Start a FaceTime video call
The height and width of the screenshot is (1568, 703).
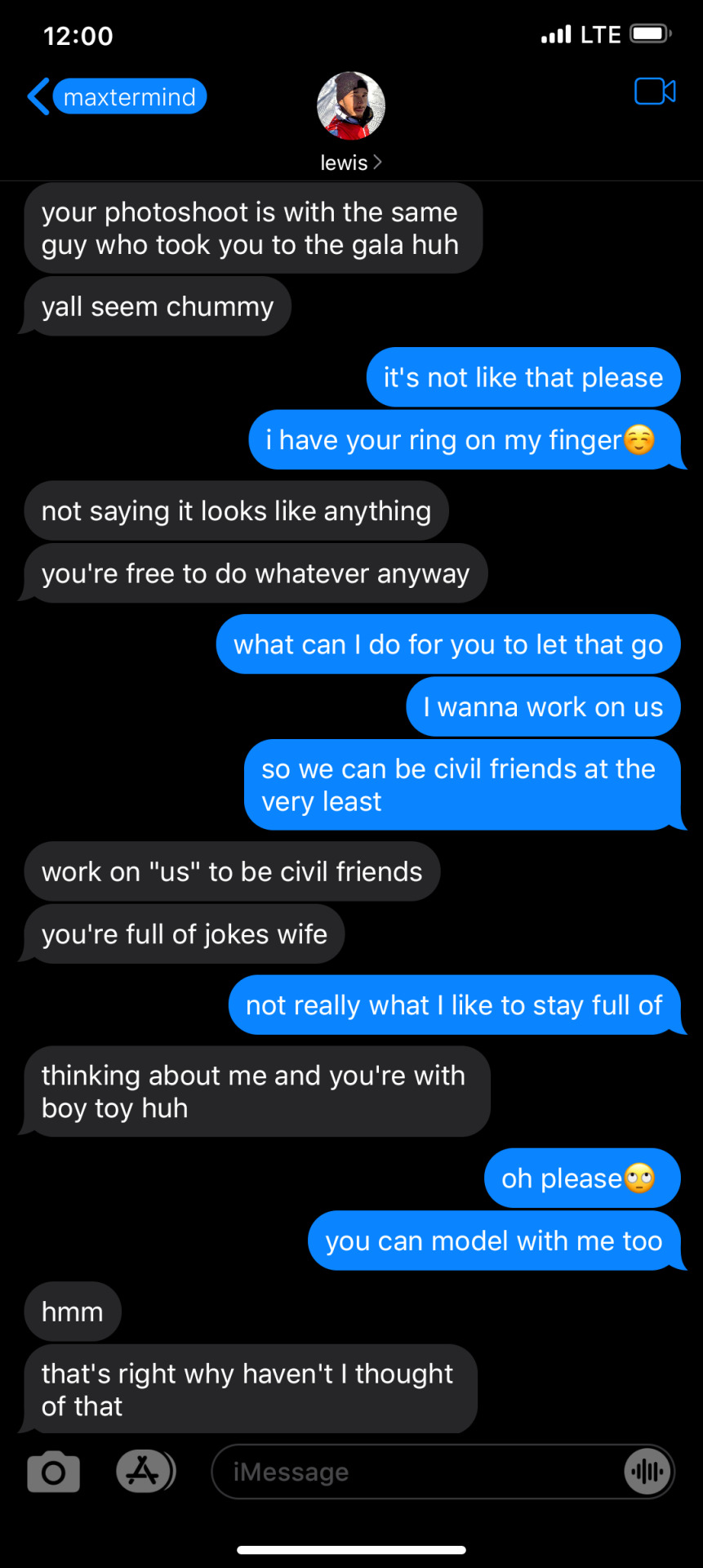coord(655,91)
